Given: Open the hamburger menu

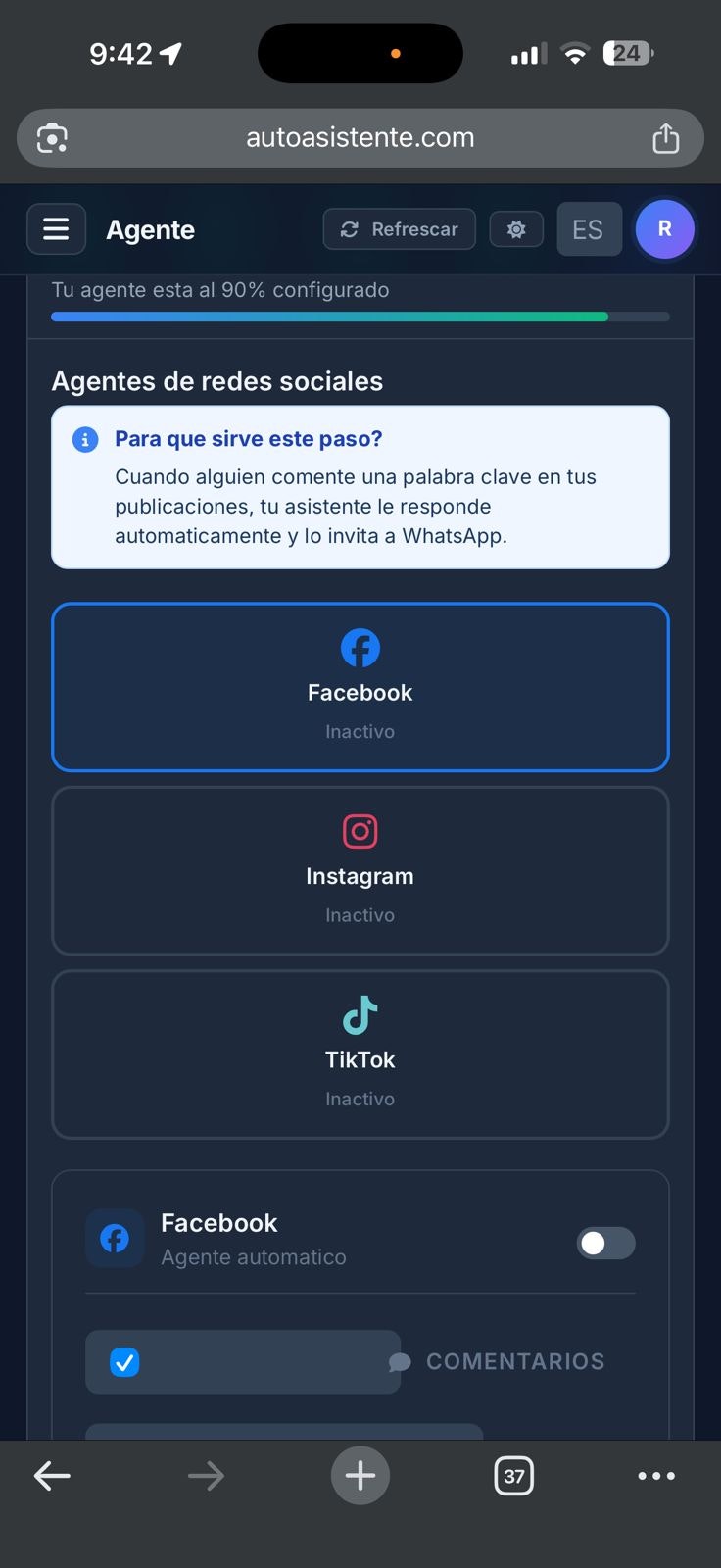Looking at the screenshot, I should click(x=56, y=229).
